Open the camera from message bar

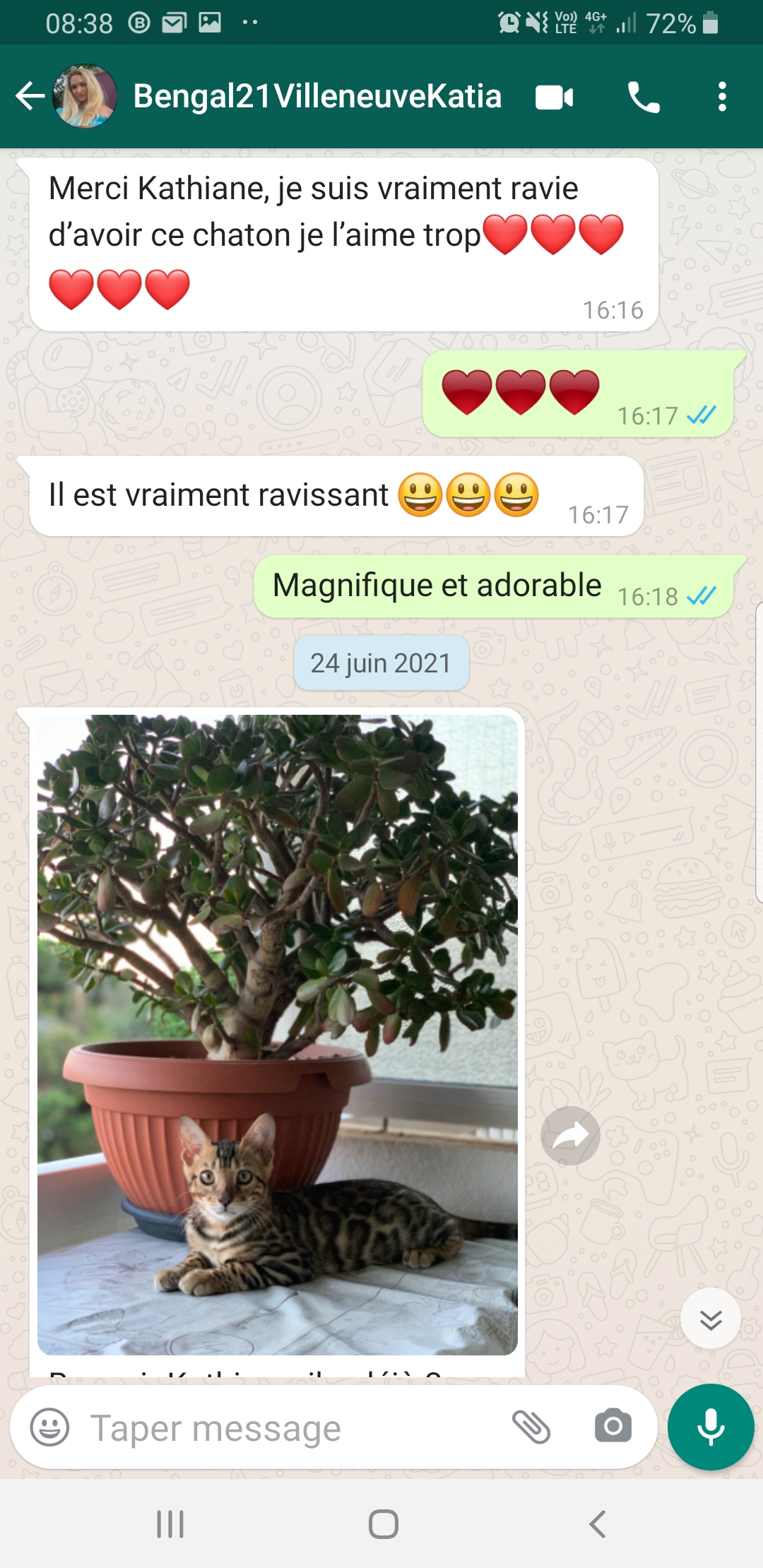[x=613, y=1427]
